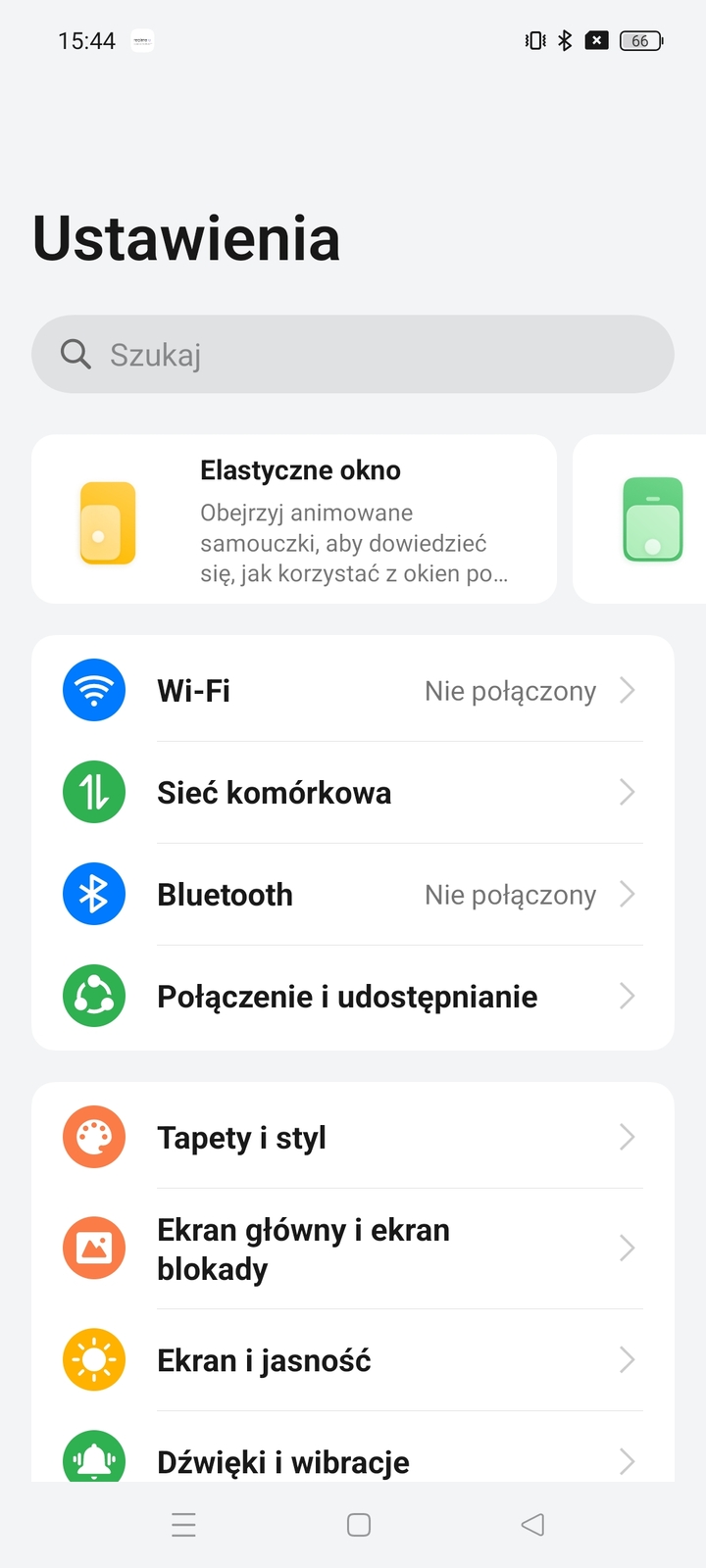Go to Sieć komórkowa settings

[x=353, y=793]
